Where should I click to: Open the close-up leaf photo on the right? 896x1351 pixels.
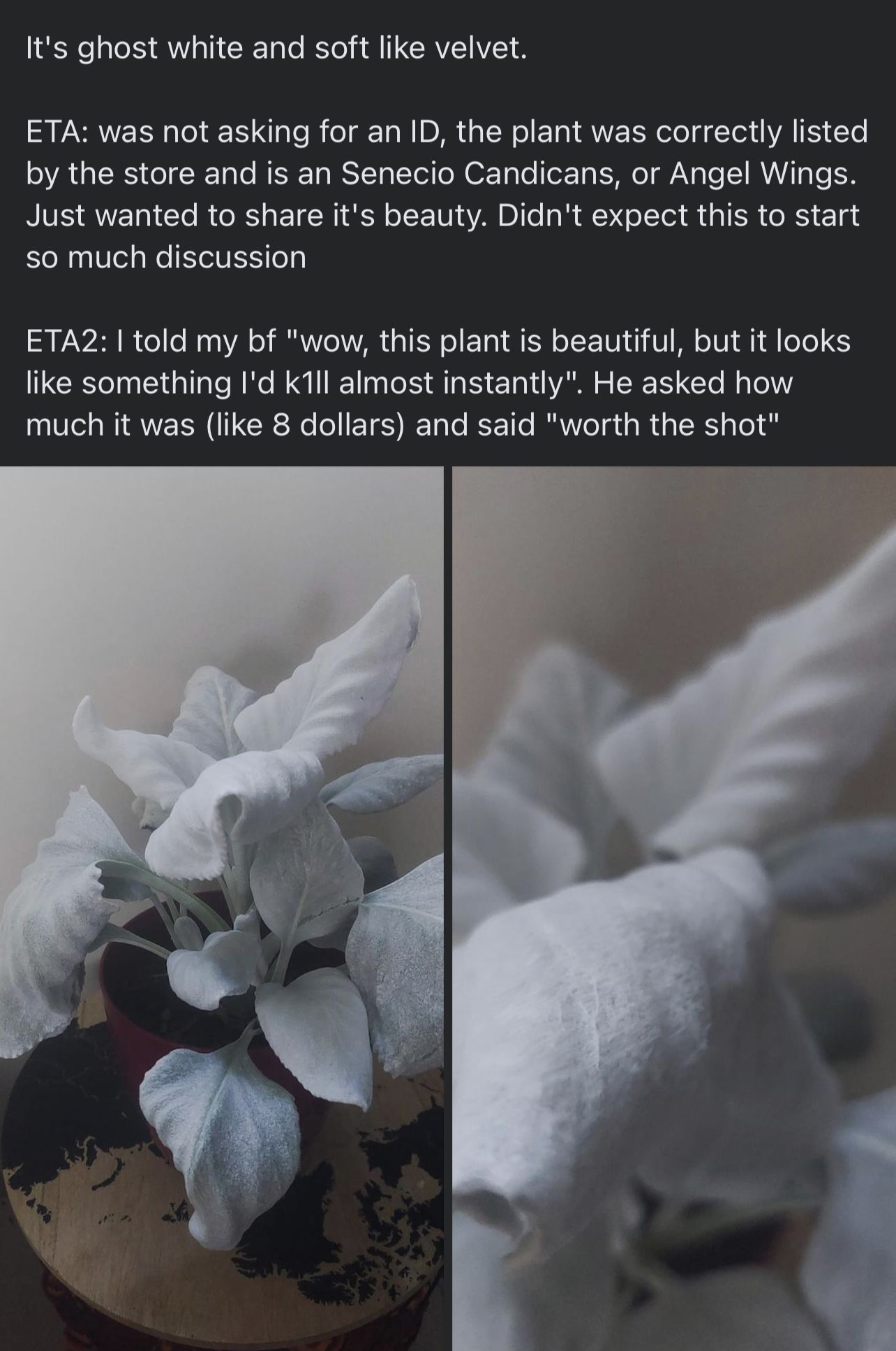(x=674, y=908)
